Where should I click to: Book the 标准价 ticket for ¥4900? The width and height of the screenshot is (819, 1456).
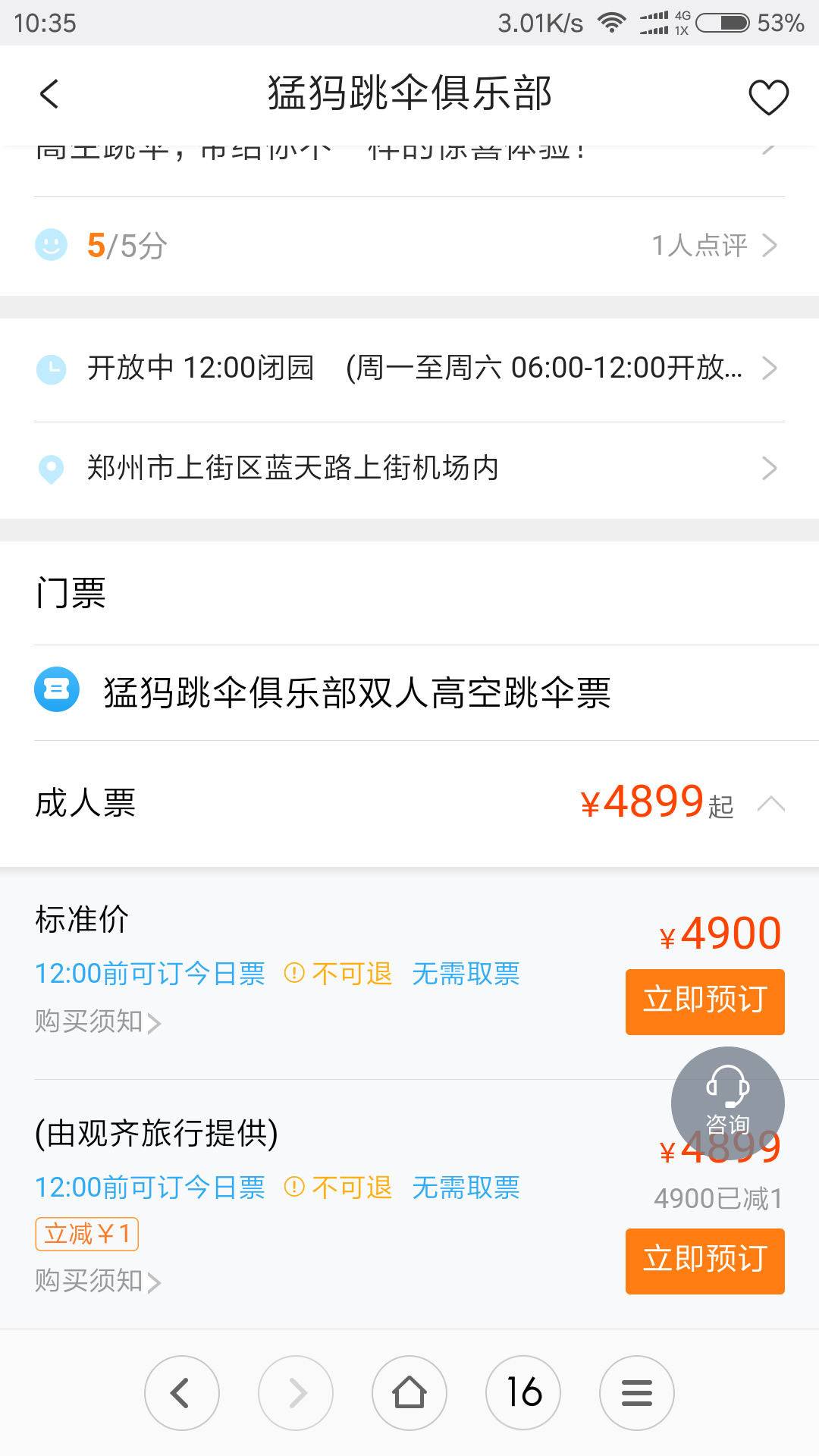(704, 1001)
